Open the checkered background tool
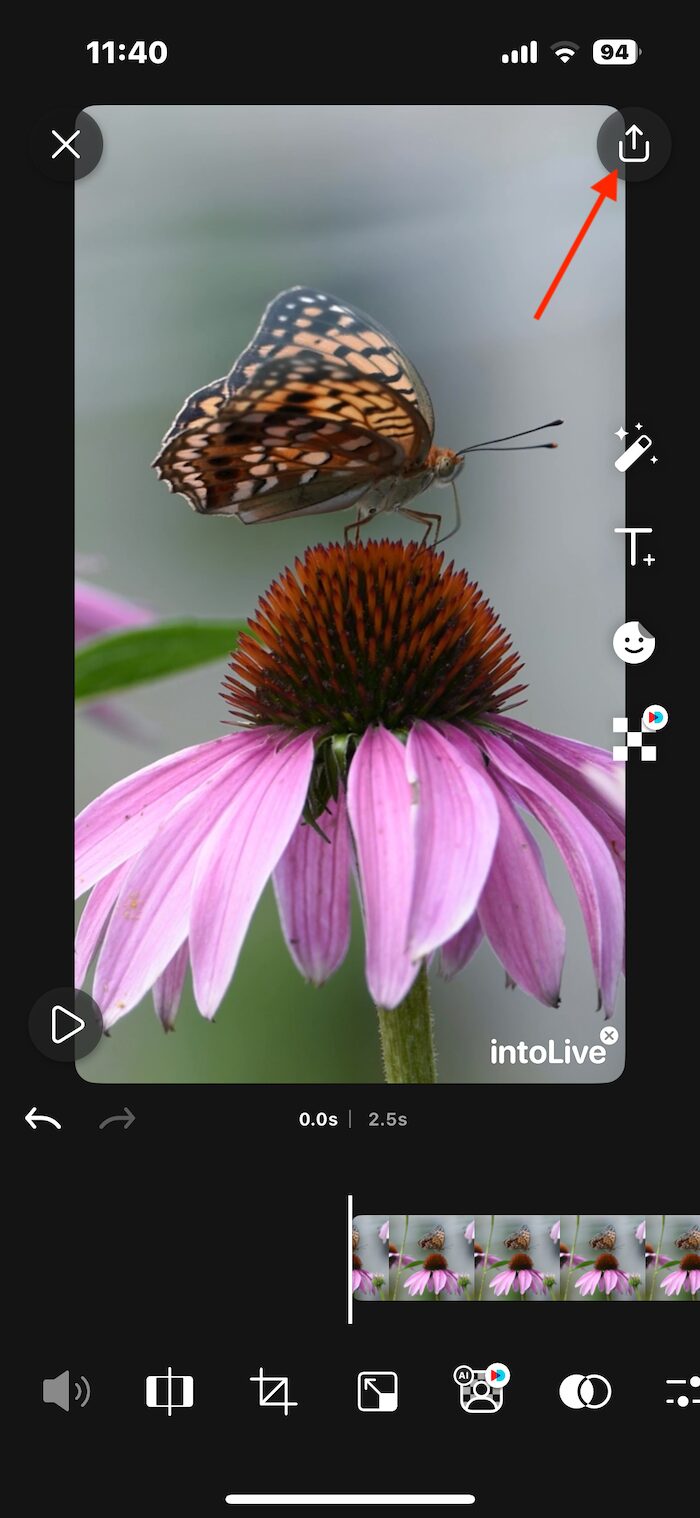 pyautogui.click(x=637, y=735)
